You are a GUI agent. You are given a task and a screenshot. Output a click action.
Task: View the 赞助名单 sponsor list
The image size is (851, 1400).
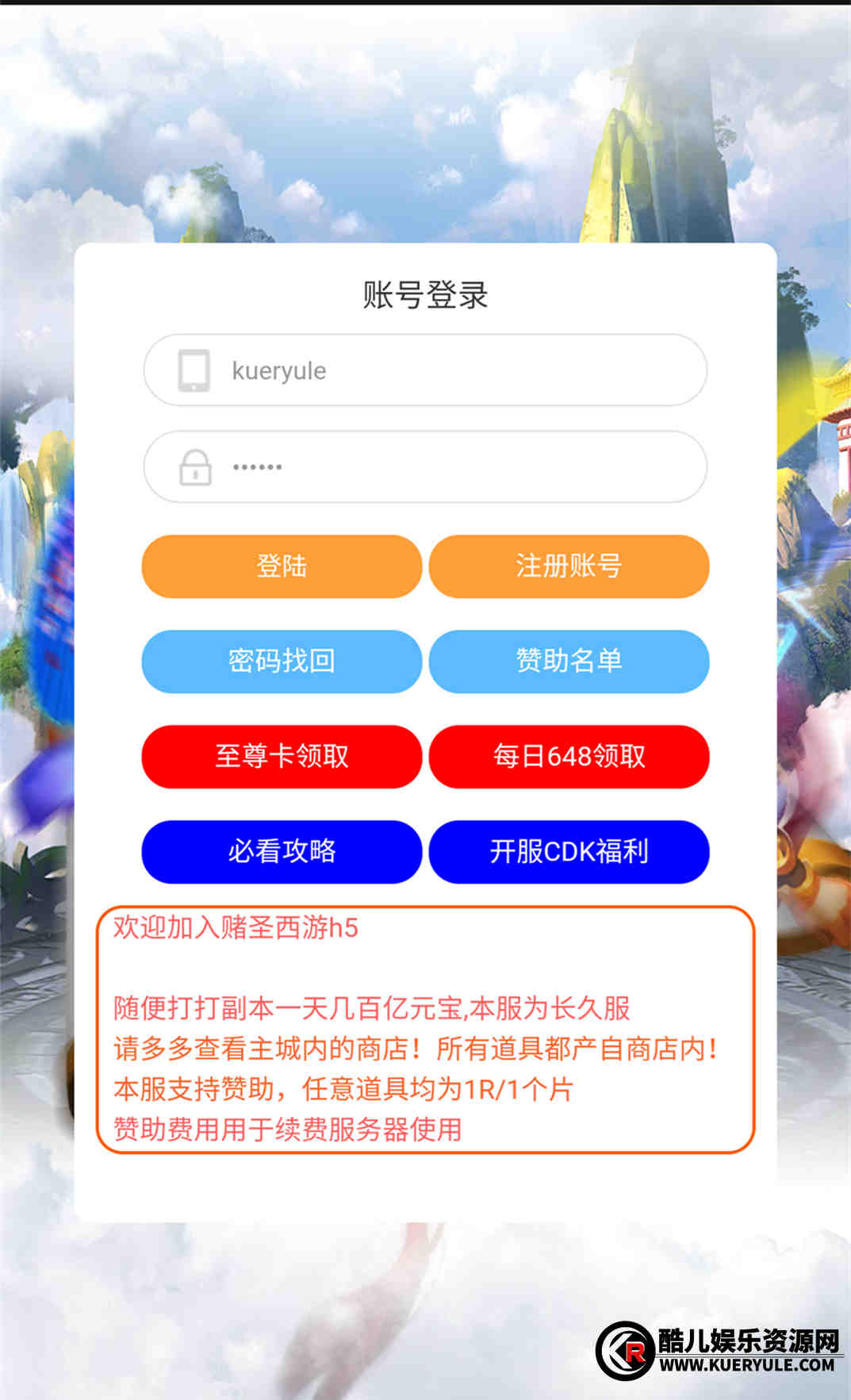(569, 662)
